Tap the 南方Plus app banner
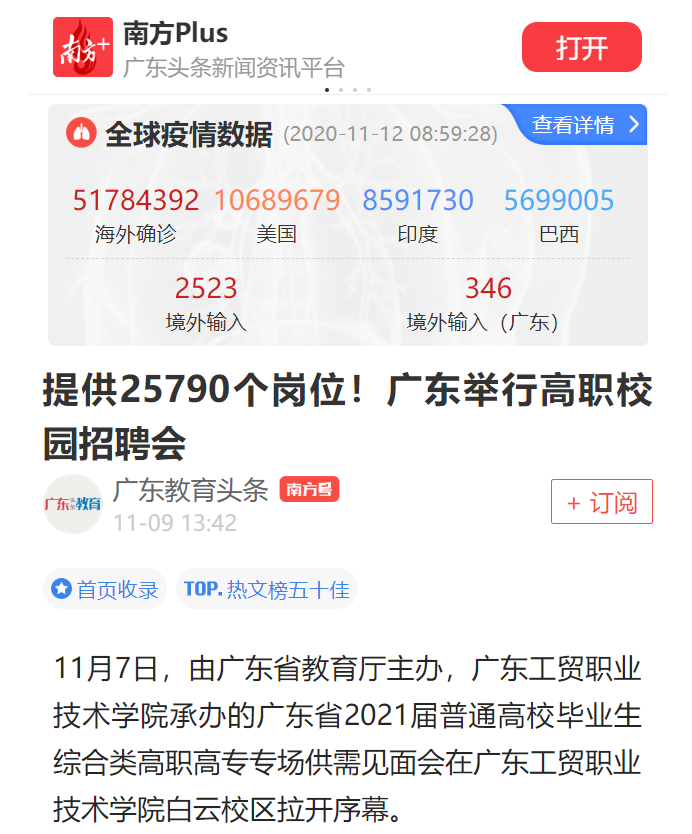Image resolution: width=692 pixels, height=834 pixels. 232,48
